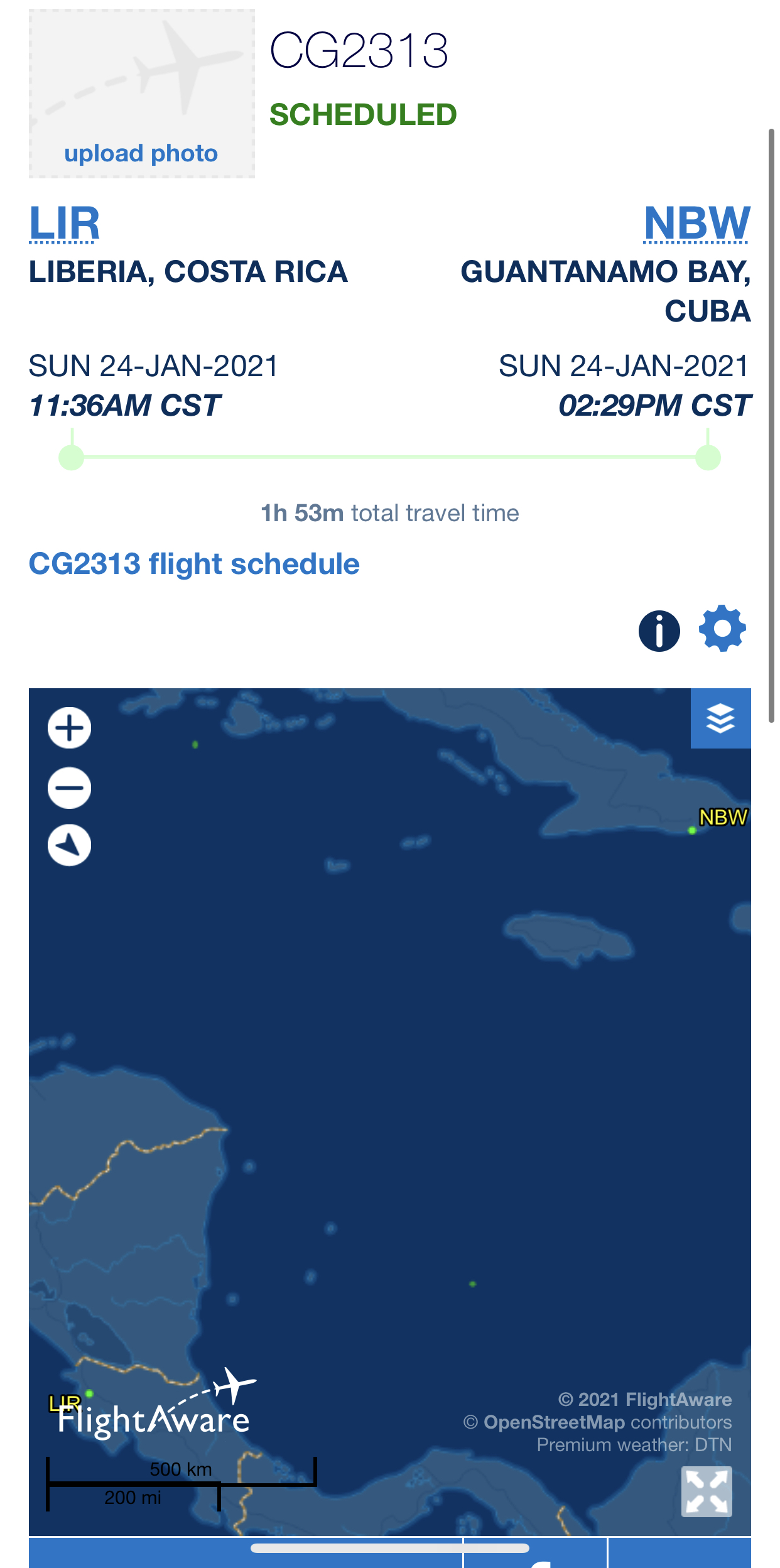Expand map to full screen
This screenshot has height=1568, width=780.
click(x=707, y=1491)
